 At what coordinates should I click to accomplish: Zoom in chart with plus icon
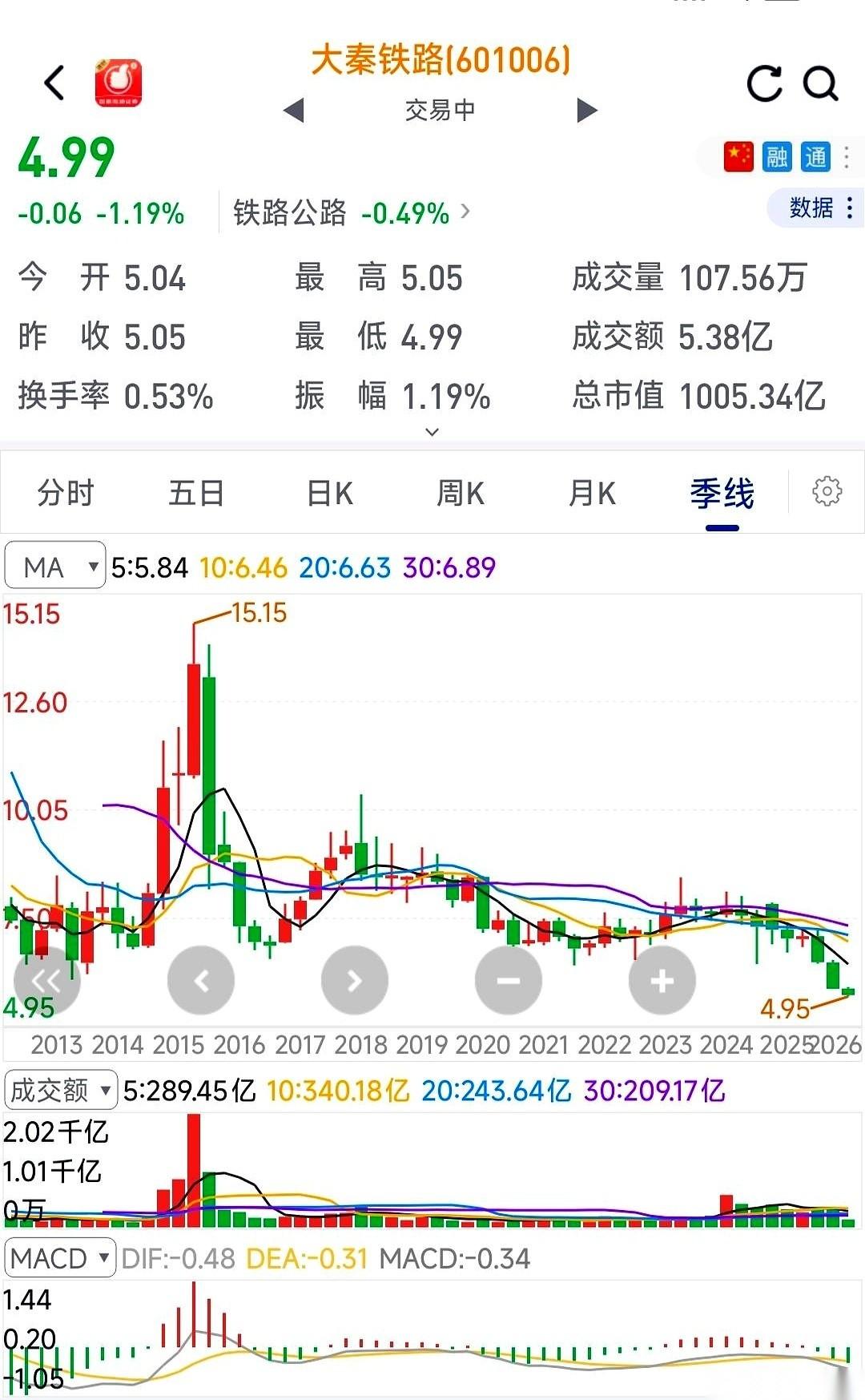[662, 979]
